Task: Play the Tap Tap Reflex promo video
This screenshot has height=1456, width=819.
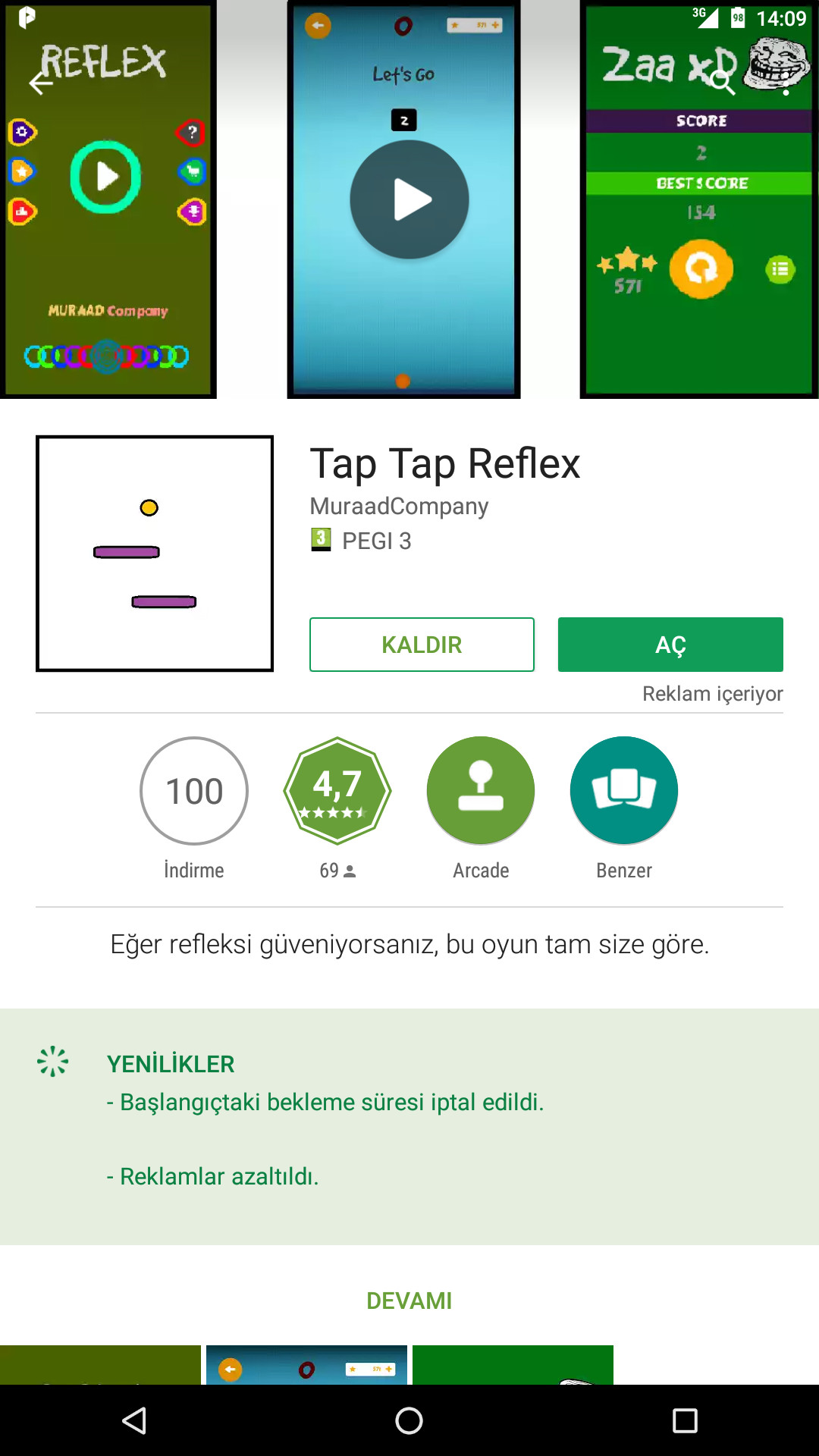Action: point(409,200)
